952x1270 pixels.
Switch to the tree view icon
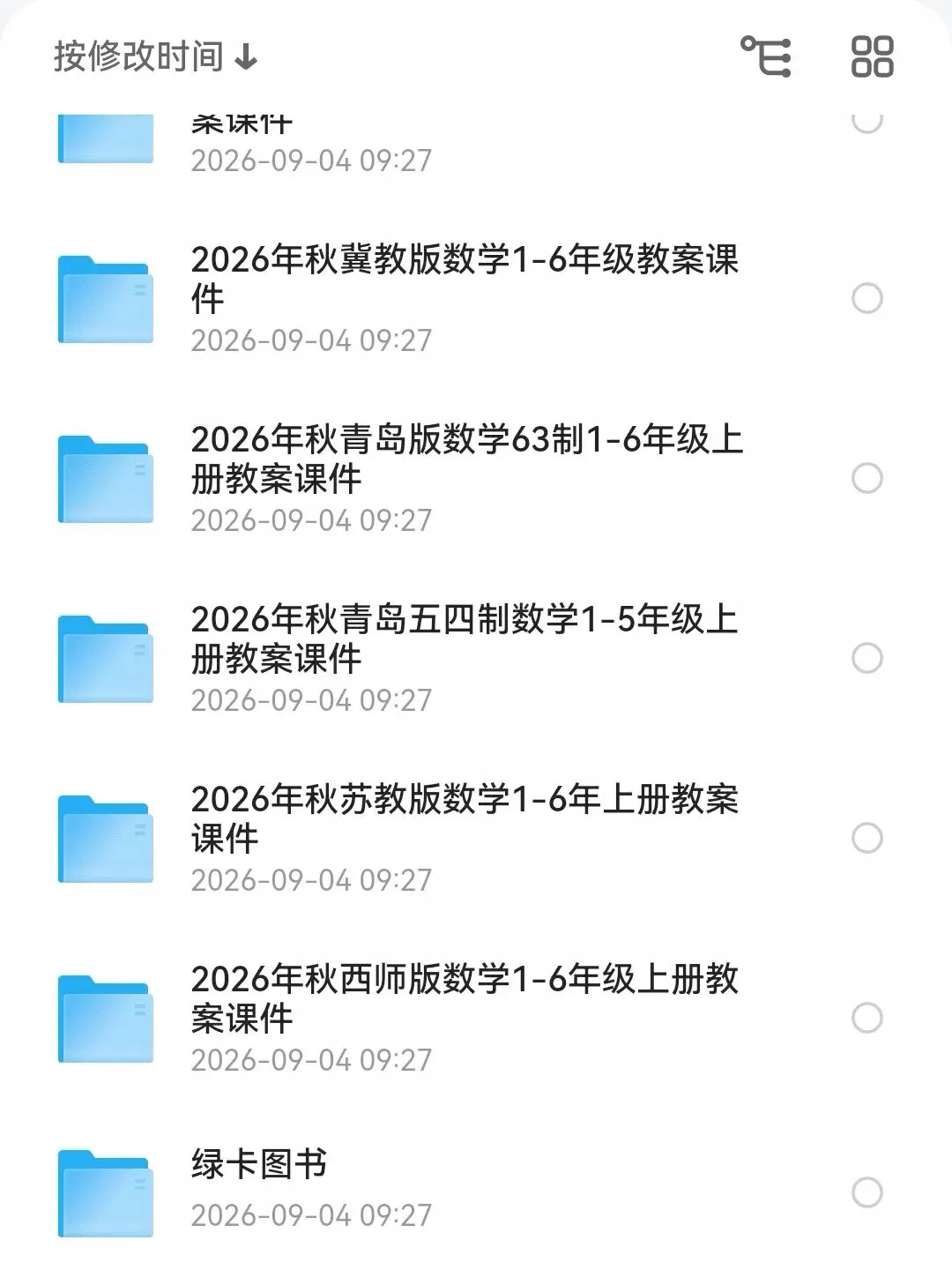(766, 57)
